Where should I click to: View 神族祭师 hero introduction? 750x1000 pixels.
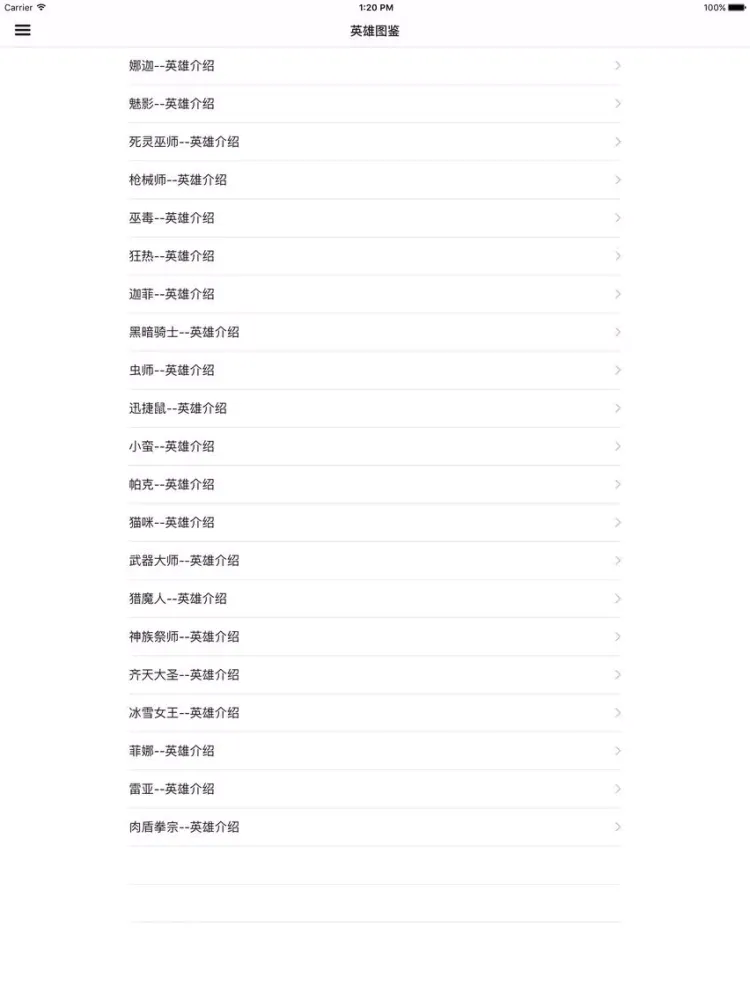[373, 636]
